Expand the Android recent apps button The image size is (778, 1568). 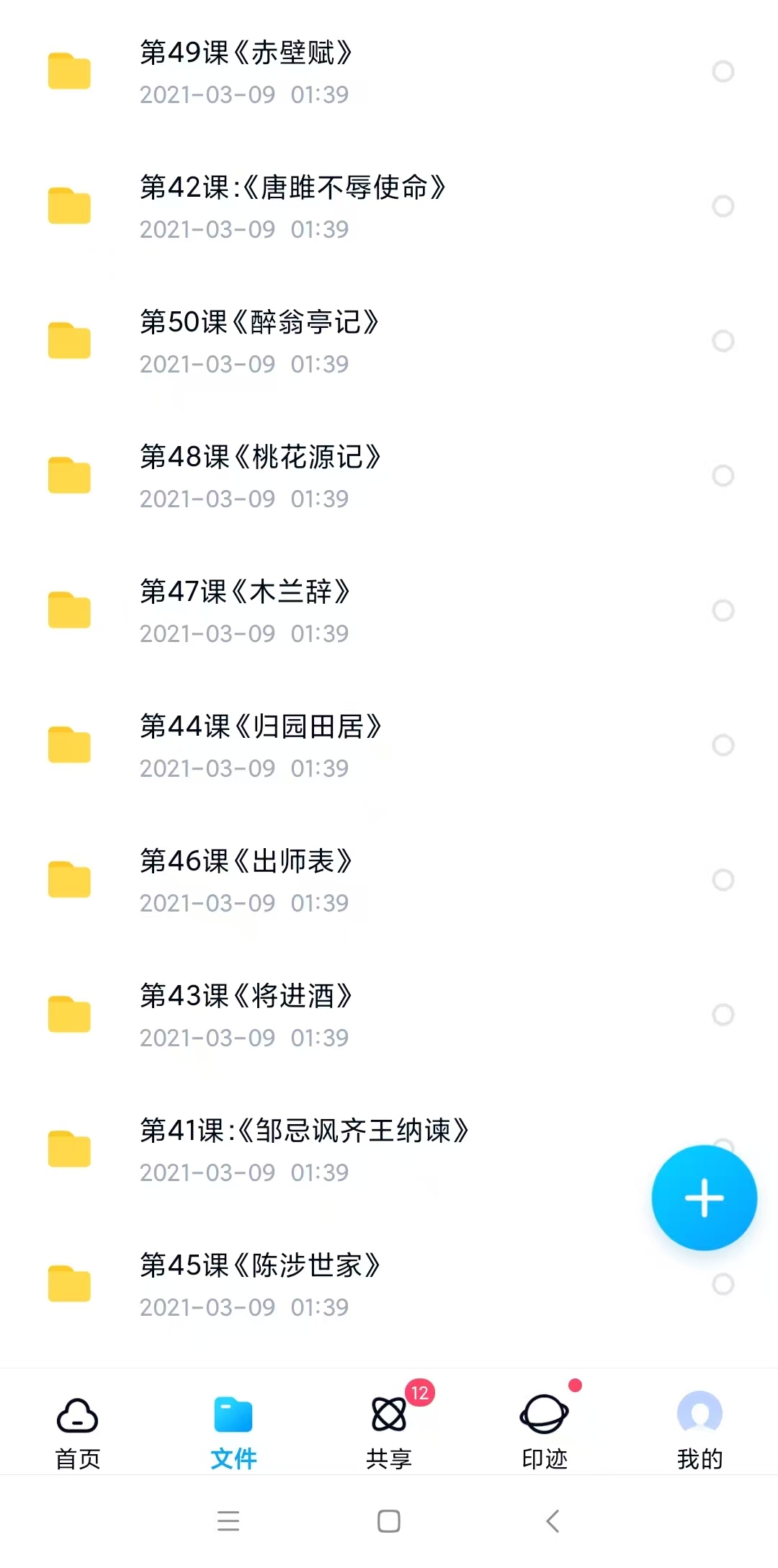point(228,1520)
